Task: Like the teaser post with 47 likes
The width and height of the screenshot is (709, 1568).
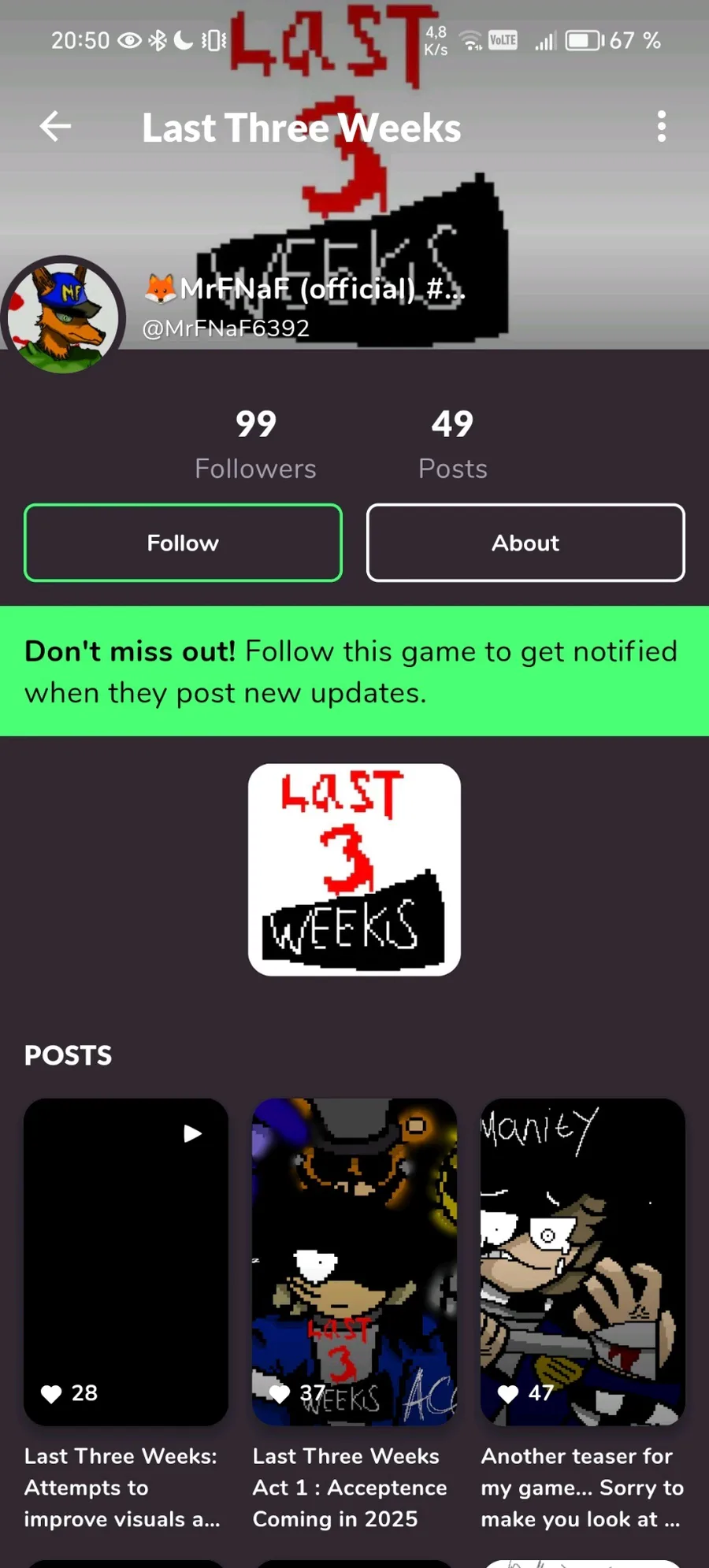Action: 508,1394
